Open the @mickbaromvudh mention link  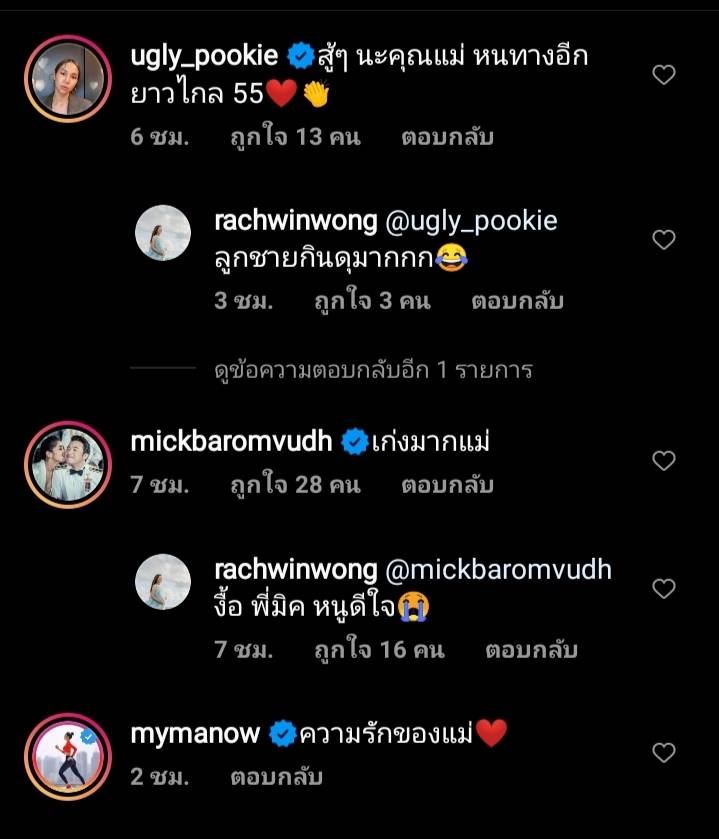pyautogui.click(x=497, y=570)
